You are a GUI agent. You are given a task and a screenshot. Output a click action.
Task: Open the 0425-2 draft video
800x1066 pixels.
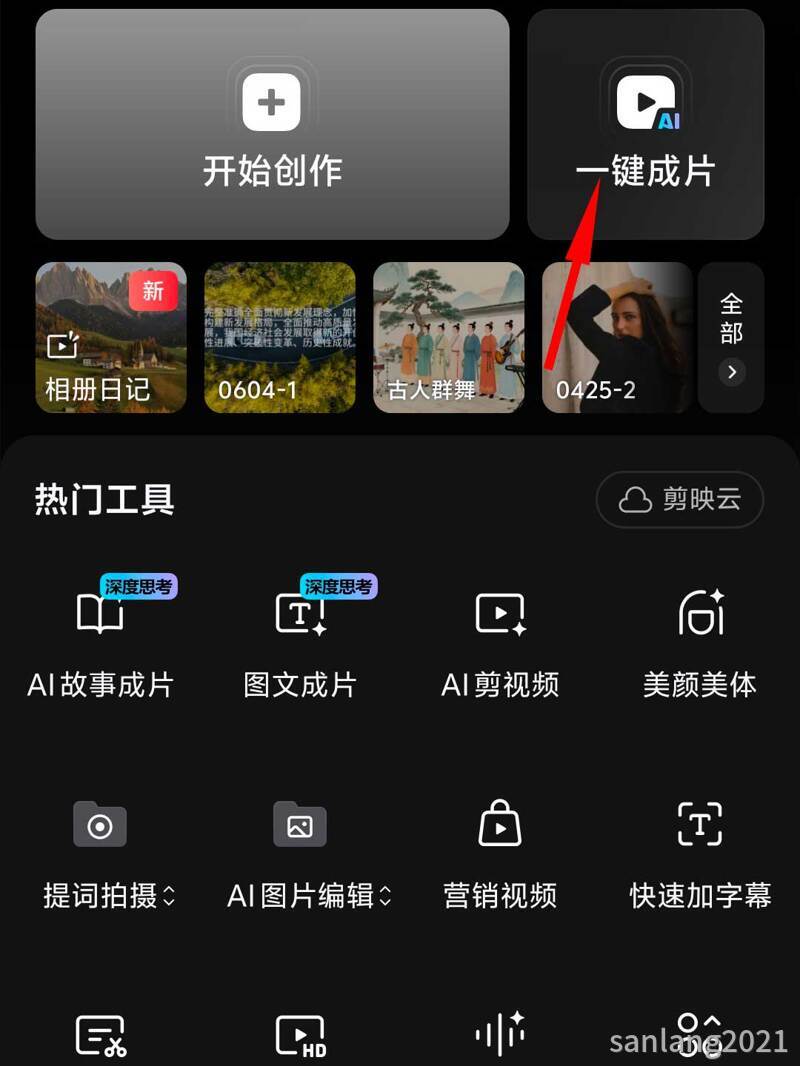[x=617, y=337]
